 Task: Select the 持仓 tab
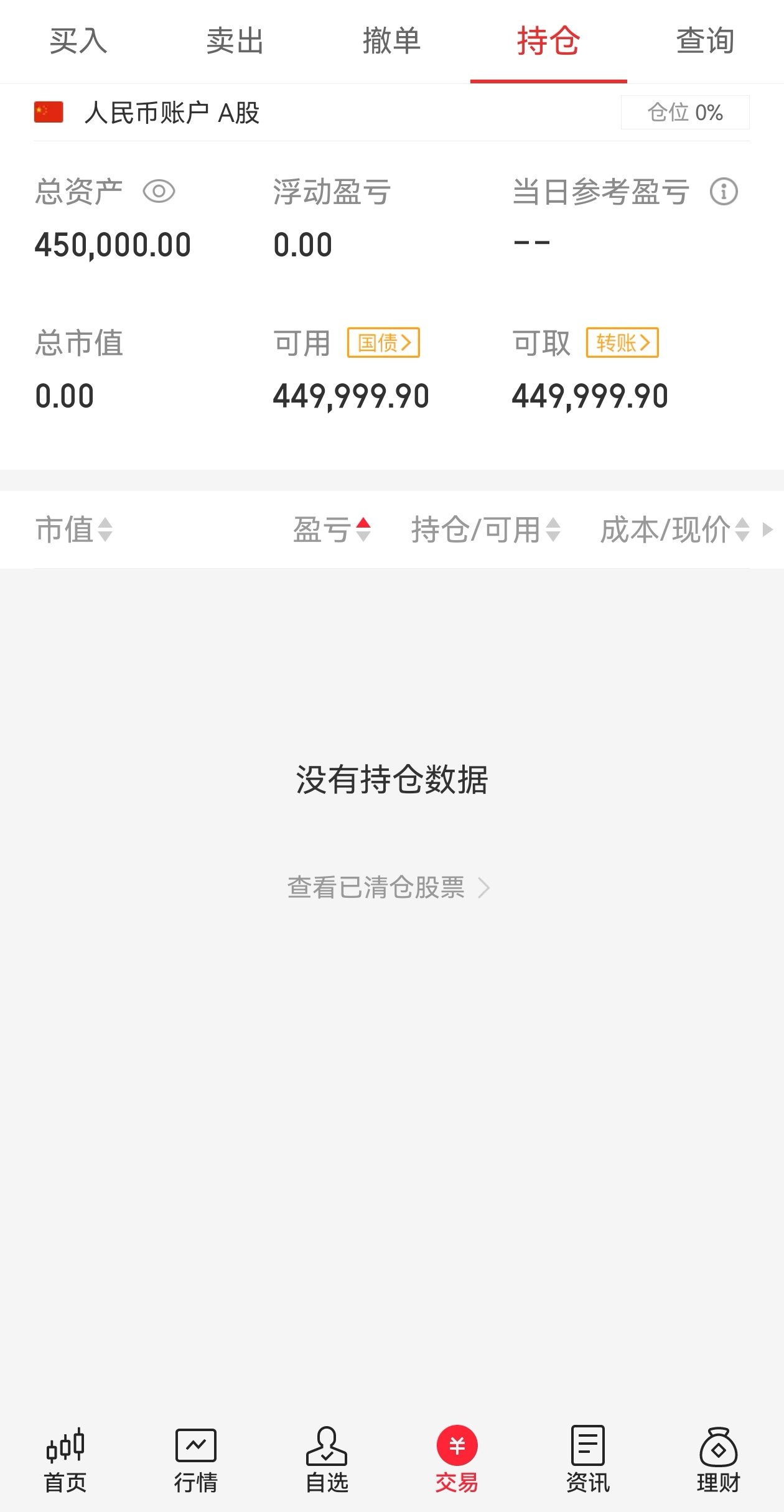point(548,41)
